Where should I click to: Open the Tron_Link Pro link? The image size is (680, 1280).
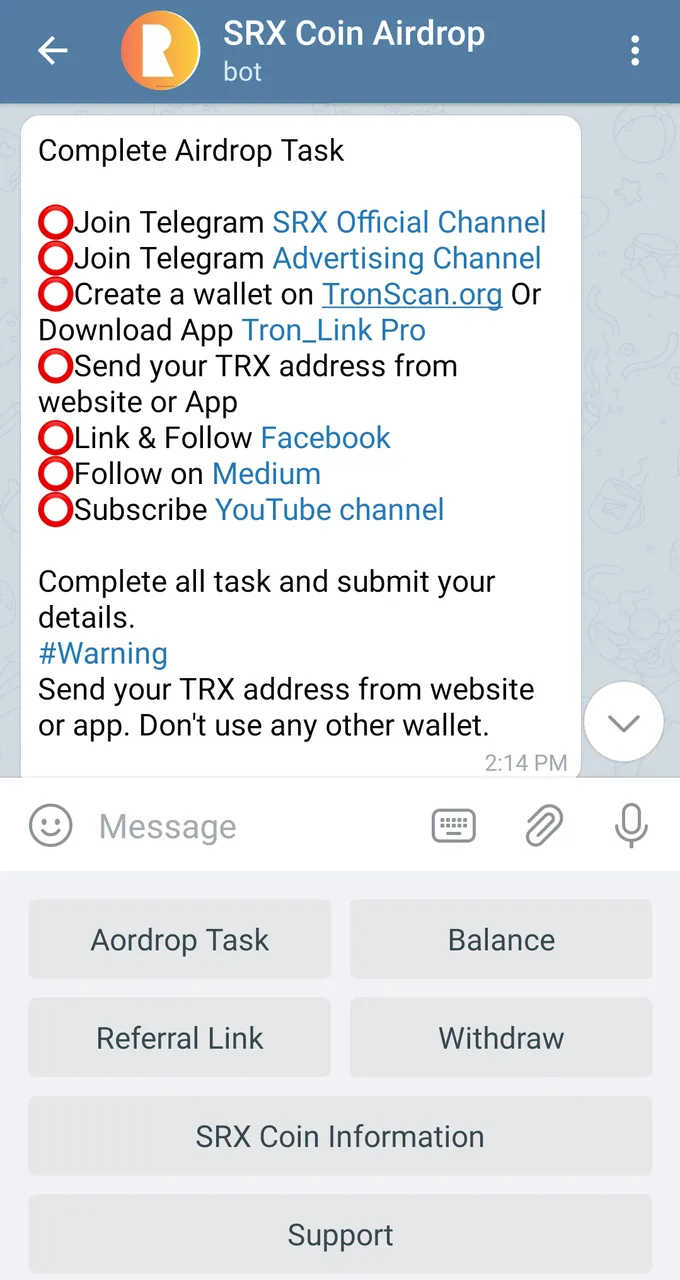click(334, 330)
